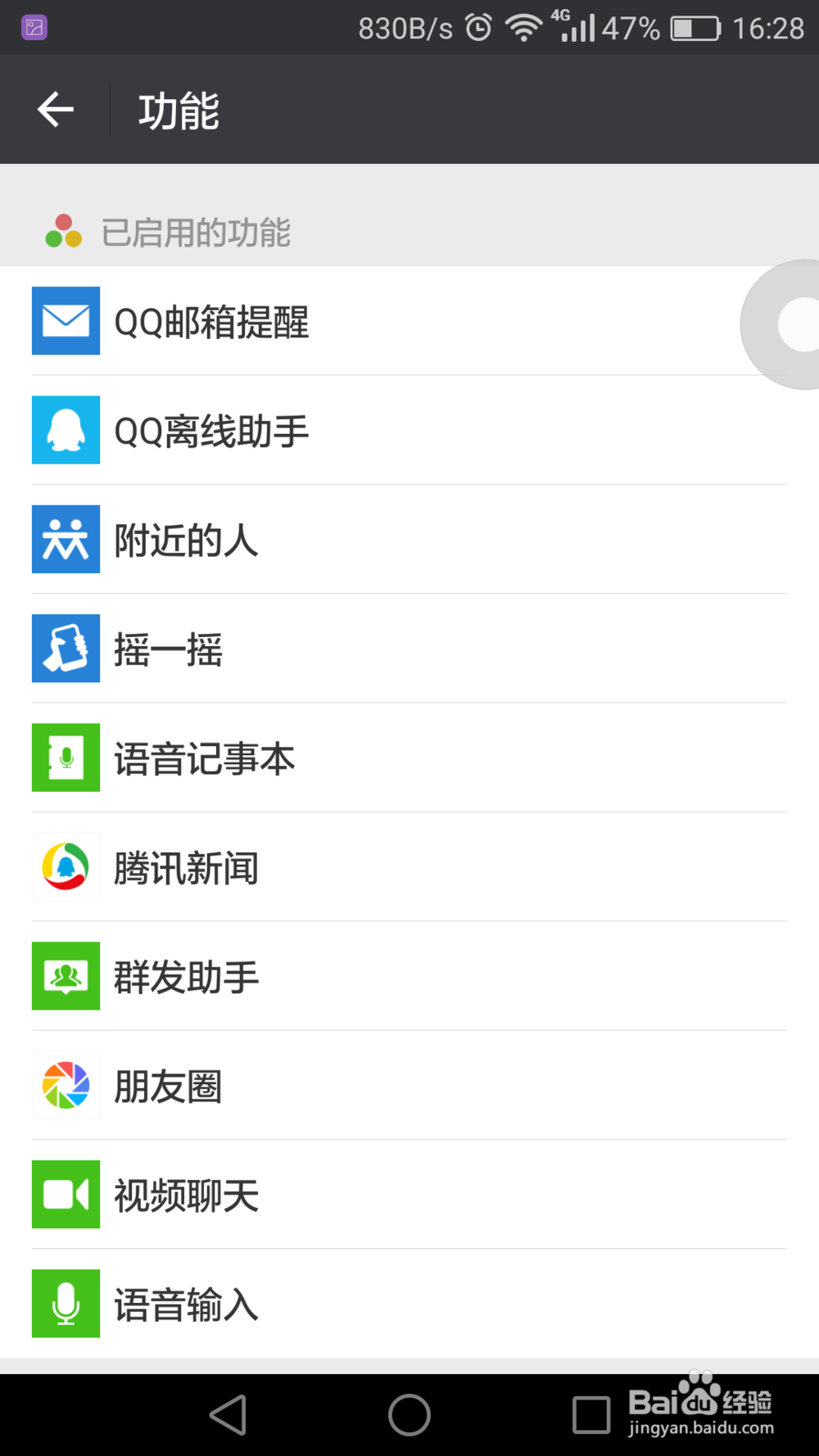This screenshot has width=819, height=1456.
Task: Open the 语音记事本 microphone notebook icon
Action: point(66,757)
